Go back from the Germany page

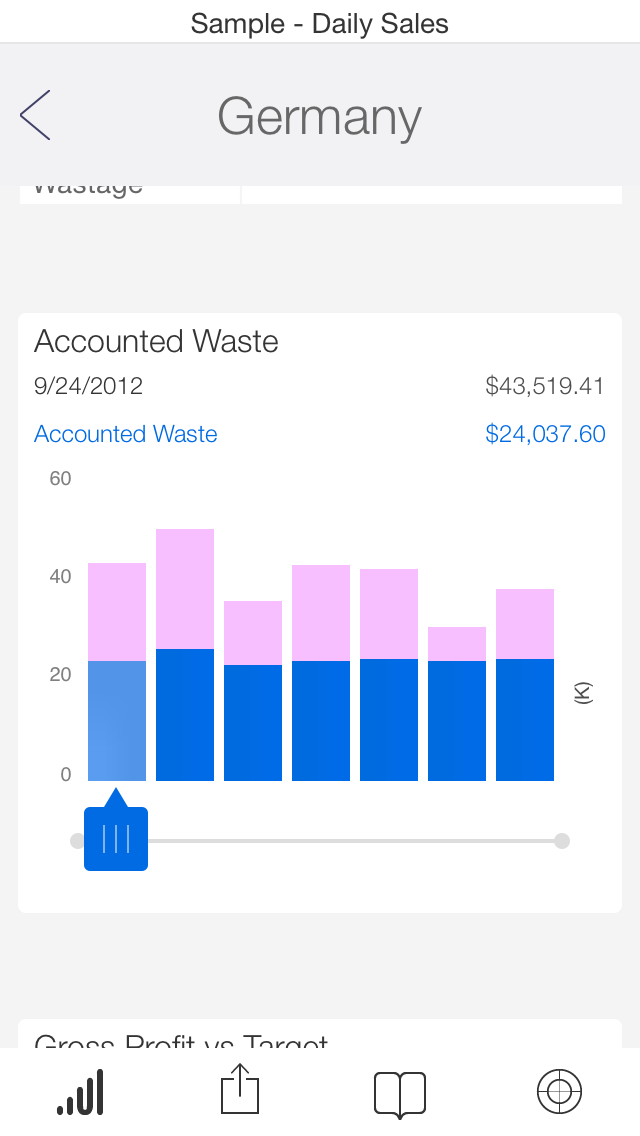pos(36,115)
